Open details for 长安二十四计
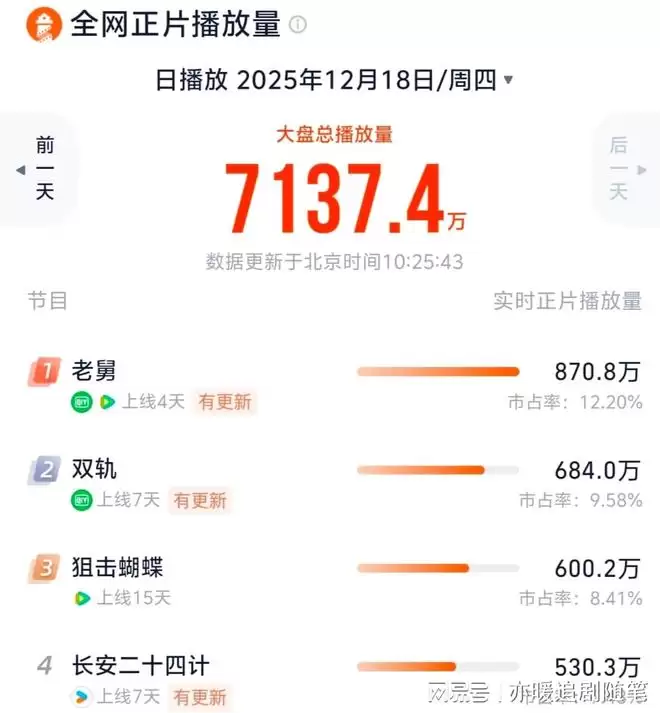Image resolution: width=660 pixels, height=713 pixels. point(140,665)
